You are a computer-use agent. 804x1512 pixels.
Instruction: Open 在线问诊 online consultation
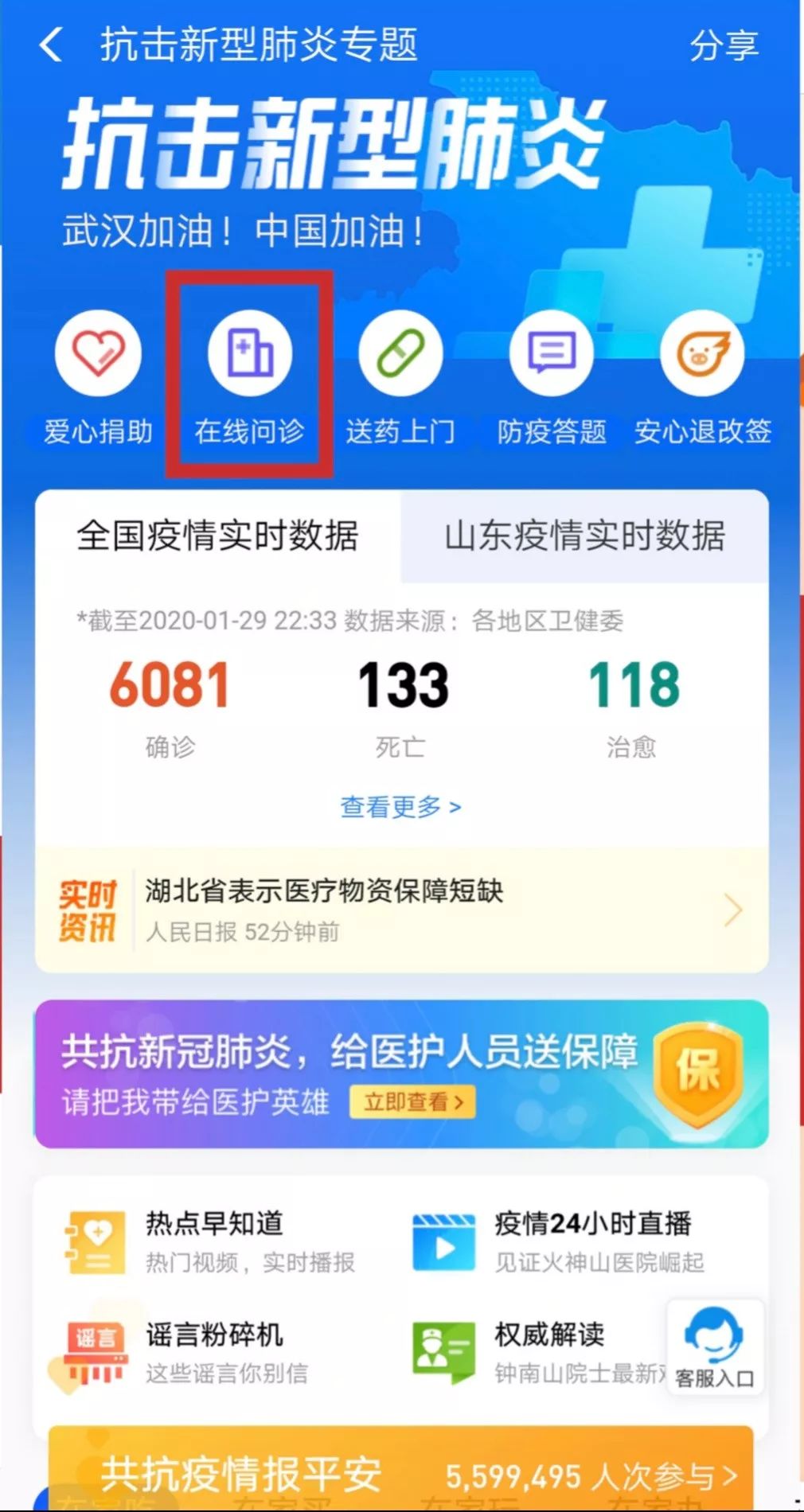coord(249,376)
